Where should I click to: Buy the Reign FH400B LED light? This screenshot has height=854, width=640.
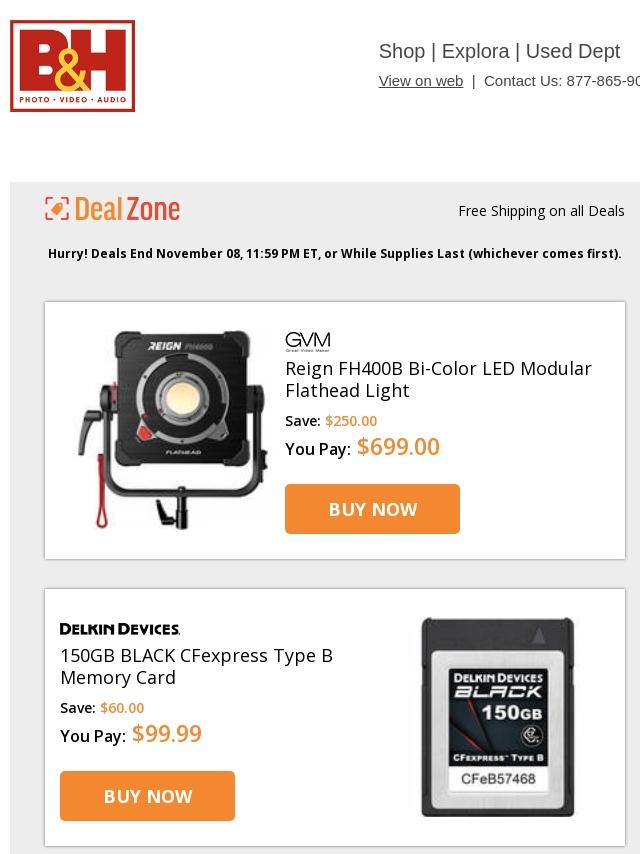click(372, 509)
